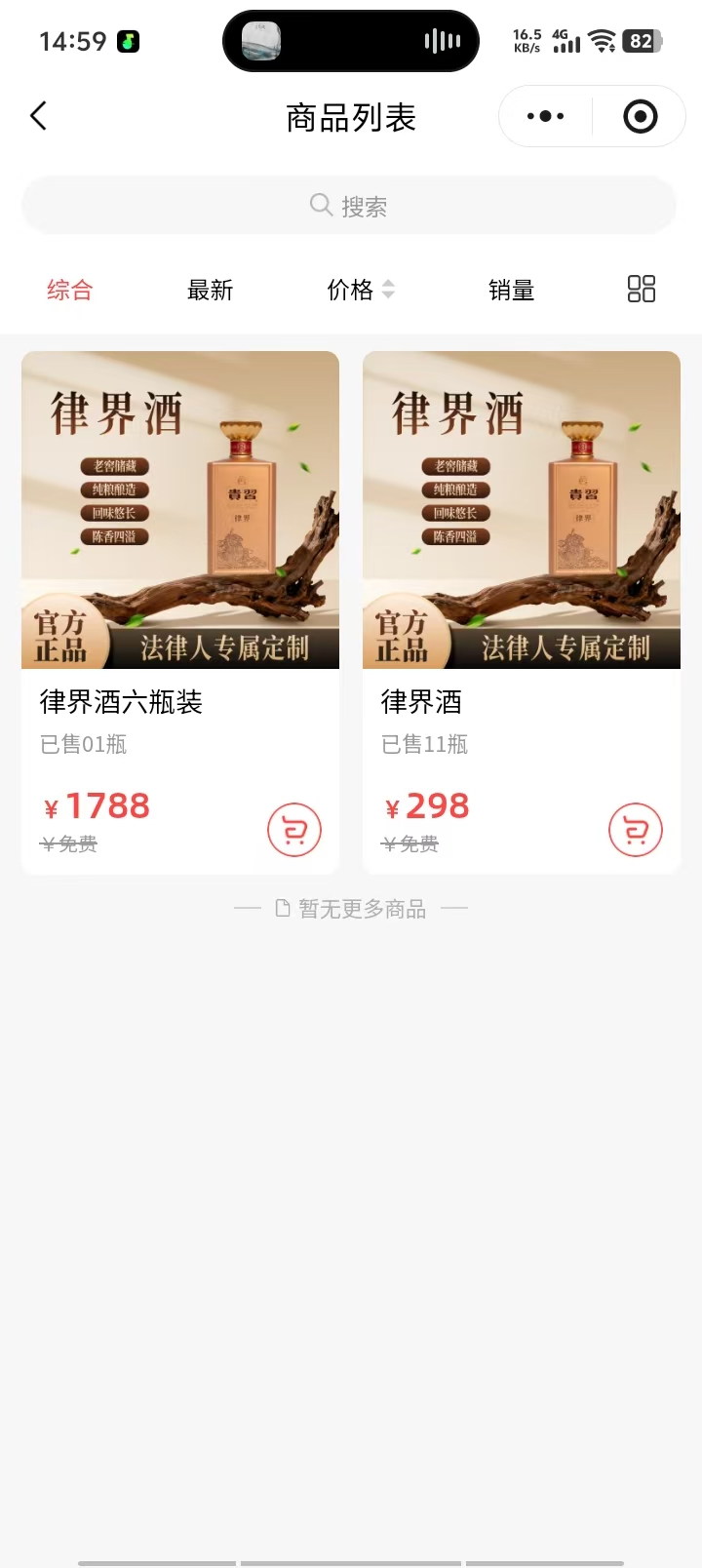Tap the 搜索 search box
Screen dimensions: 702x1568
(x=349, y=206)
